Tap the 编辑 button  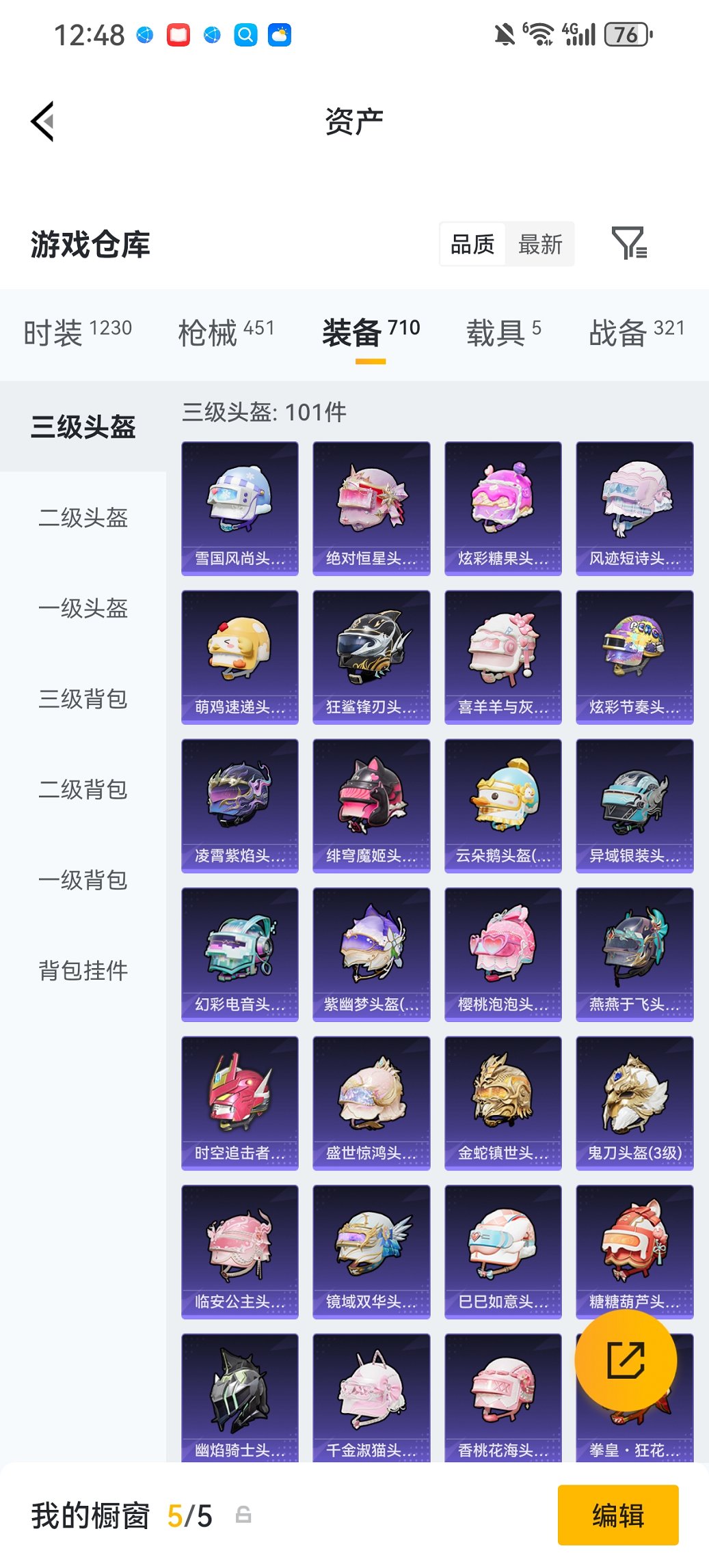click(618, 1515)
